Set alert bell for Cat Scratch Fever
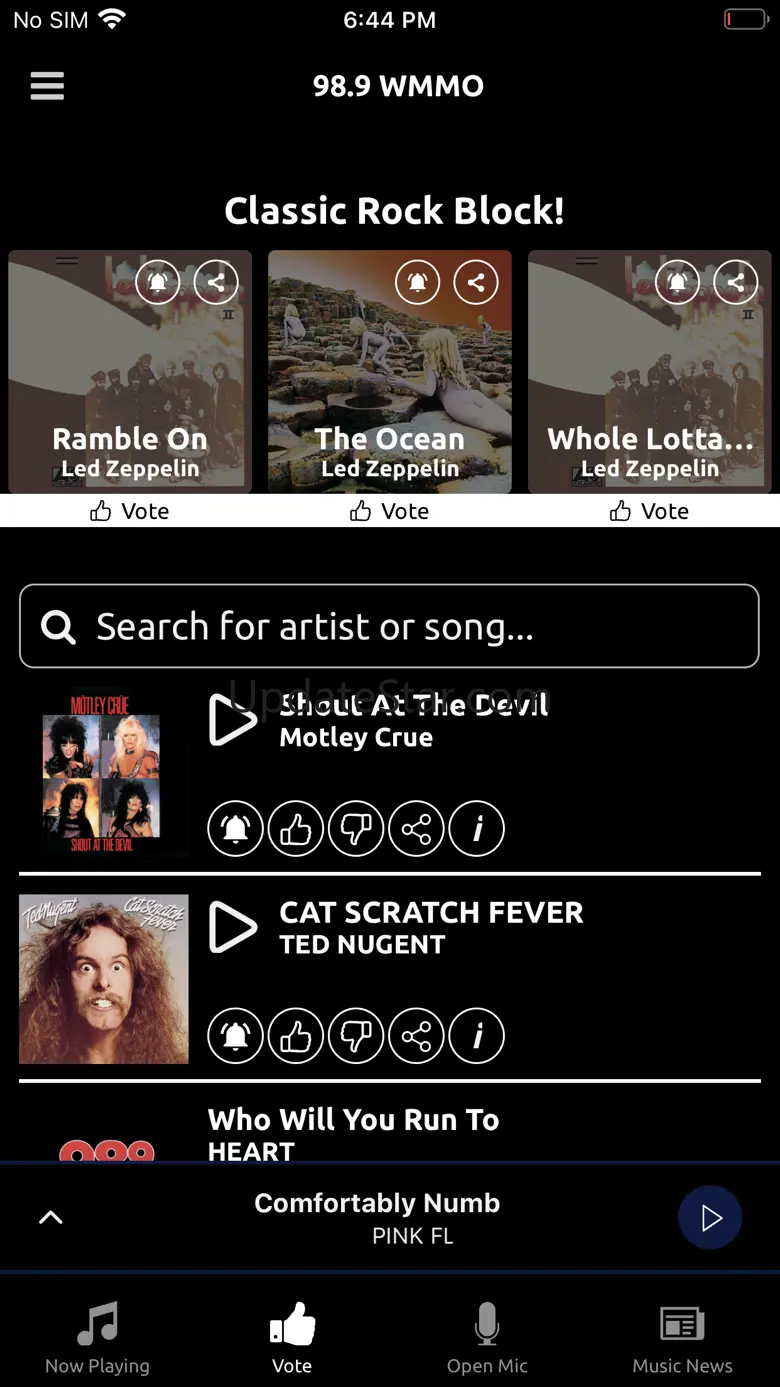 (x=236, y=1036)
